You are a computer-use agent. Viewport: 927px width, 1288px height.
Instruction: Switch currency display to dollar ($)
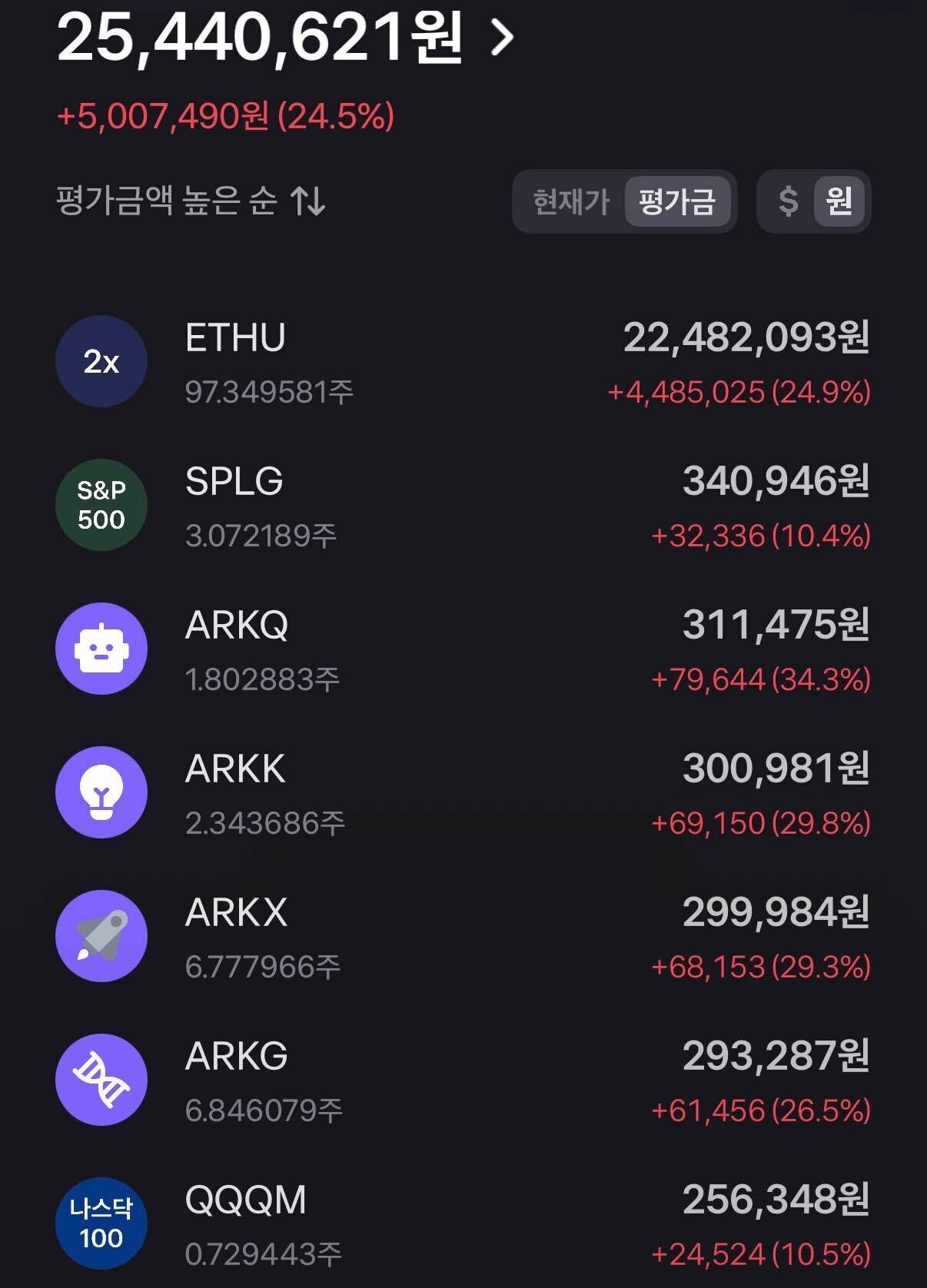(788, 202)
